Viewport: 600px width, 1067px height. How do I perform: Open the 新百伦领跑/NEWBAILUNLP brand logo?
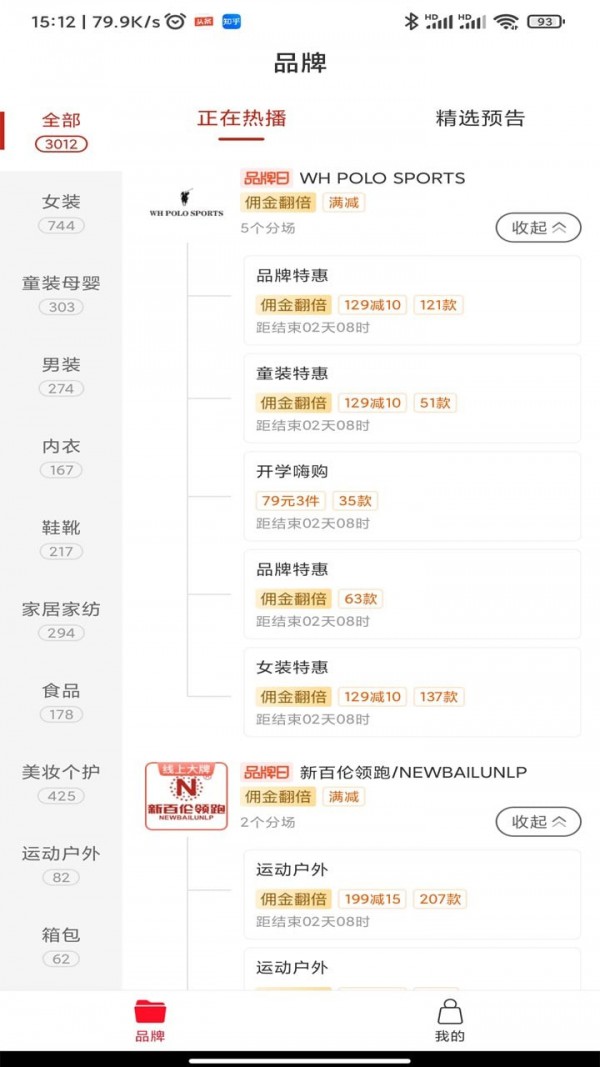click(x=186, y=796)
